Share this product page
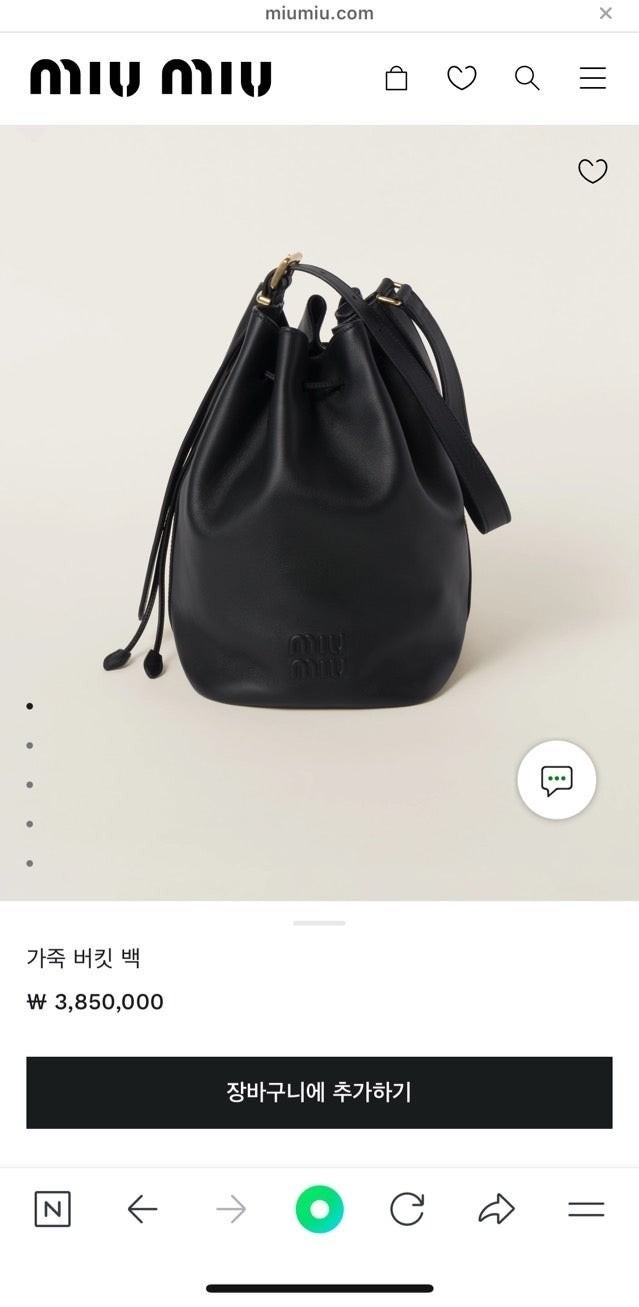Image resolution: width=639 pixels, height=1307 pixels. pos(496,1210)
